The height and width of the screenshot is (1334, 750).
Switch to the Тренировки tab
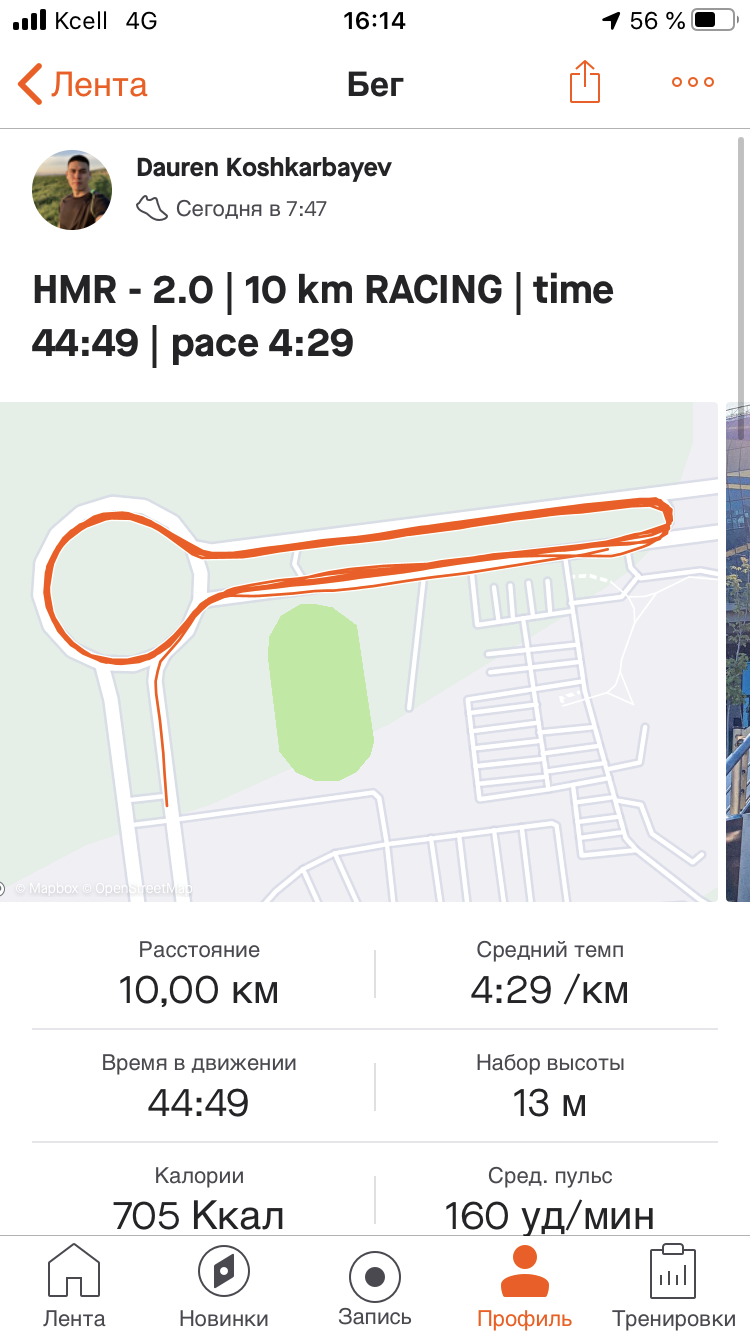coord(673,1285)
